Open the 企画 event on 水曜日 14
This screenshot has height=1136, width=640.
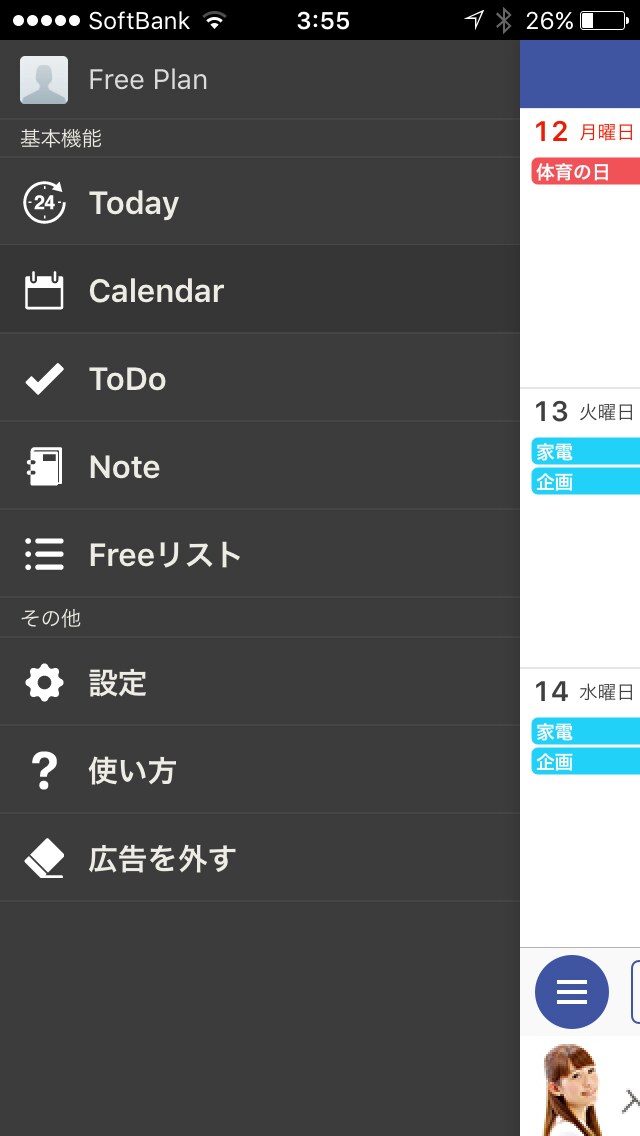(x=586, y=761)
